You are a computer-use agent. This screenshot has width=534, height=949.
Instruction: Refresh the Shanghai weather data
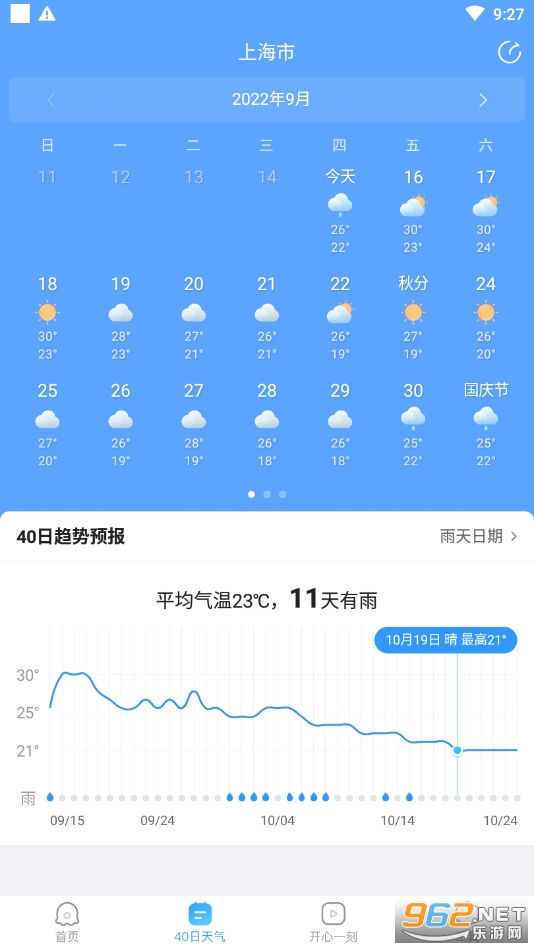click(509, 53)
